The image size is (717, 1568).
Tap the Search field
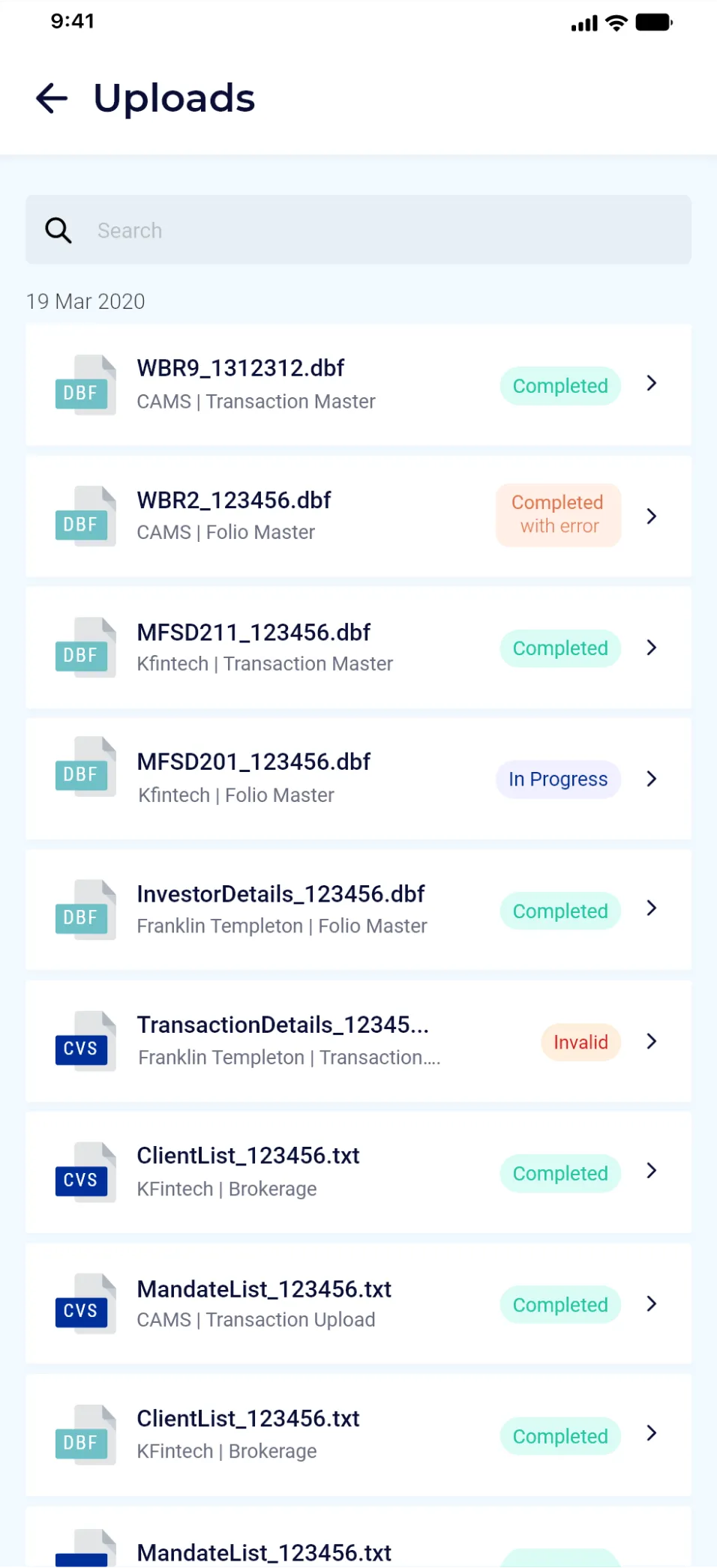point(358,230)
